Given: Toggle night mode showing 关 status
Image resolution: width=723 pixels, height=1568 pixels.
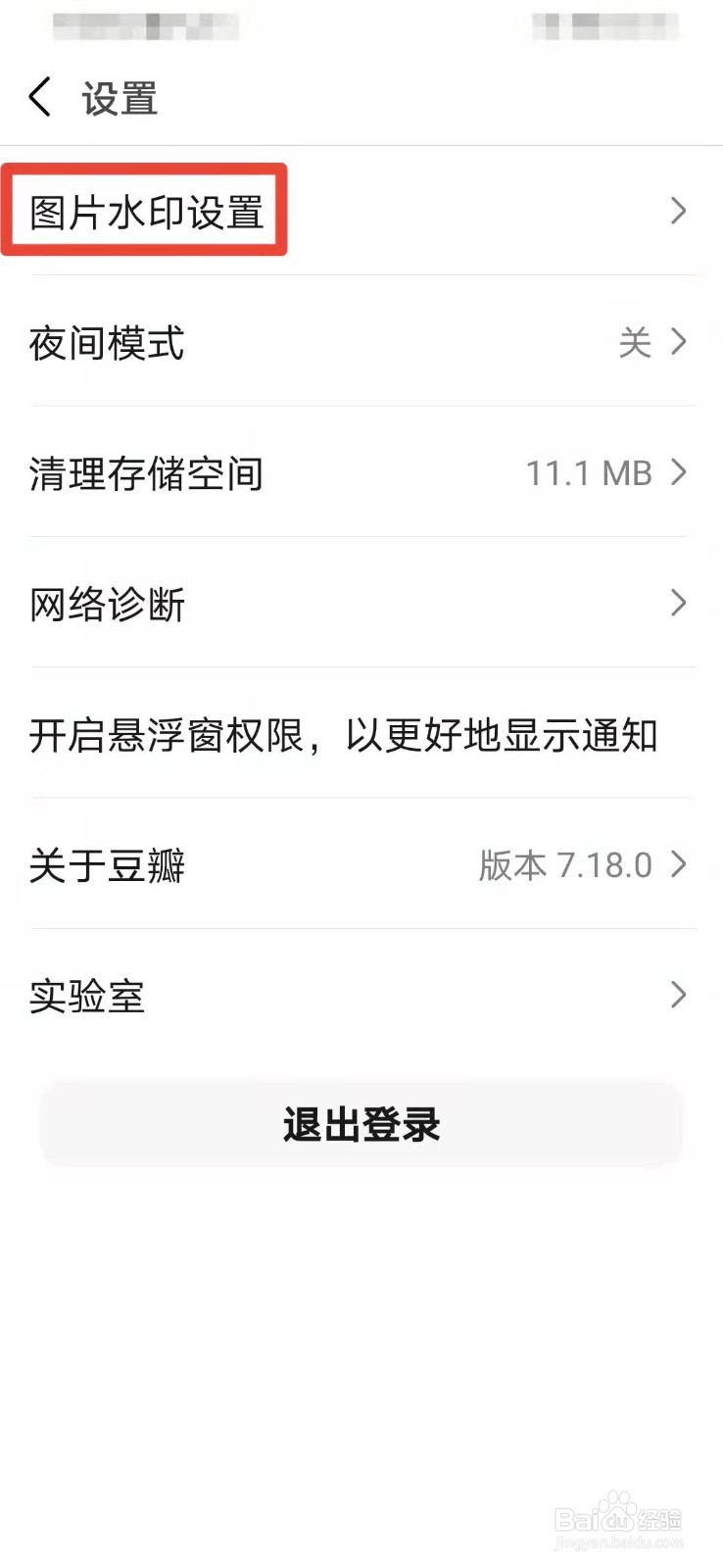Looking at the screenshot, I should 635,343.
